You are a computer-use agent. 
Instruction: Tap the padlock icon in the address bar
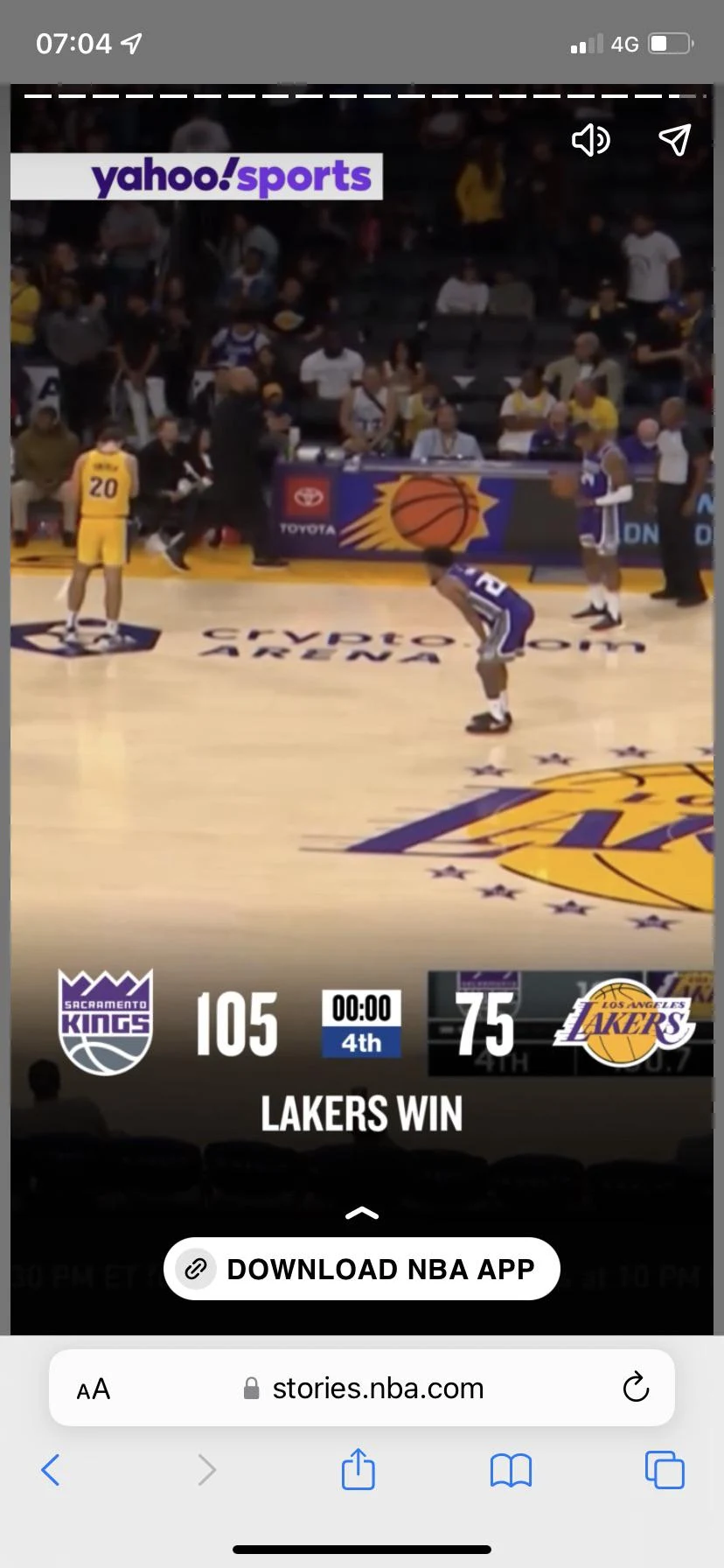pyautogui.click(x=250, y=1388)
